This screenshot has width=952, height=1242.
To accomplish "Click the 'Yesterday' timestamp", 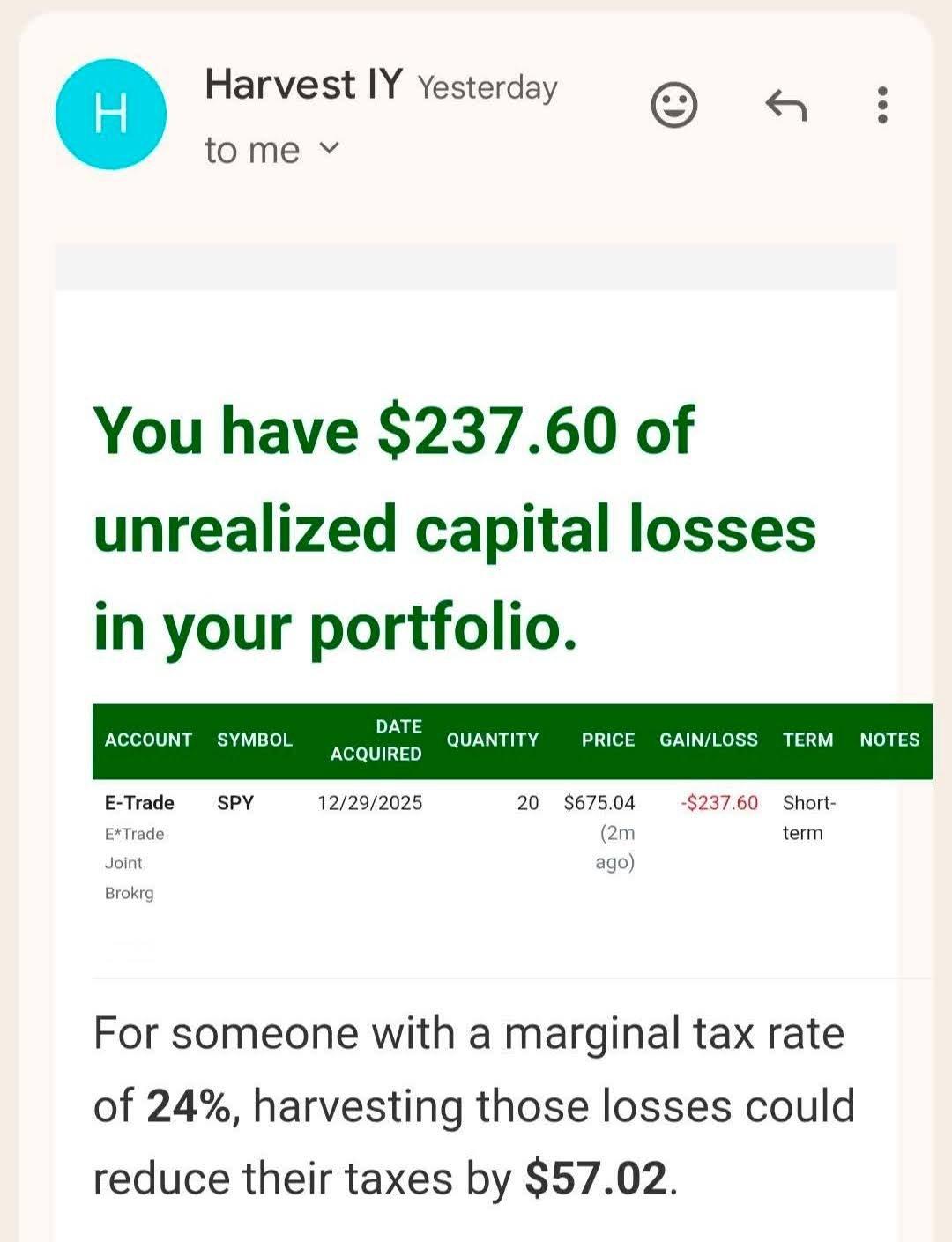I will [487, 87].
